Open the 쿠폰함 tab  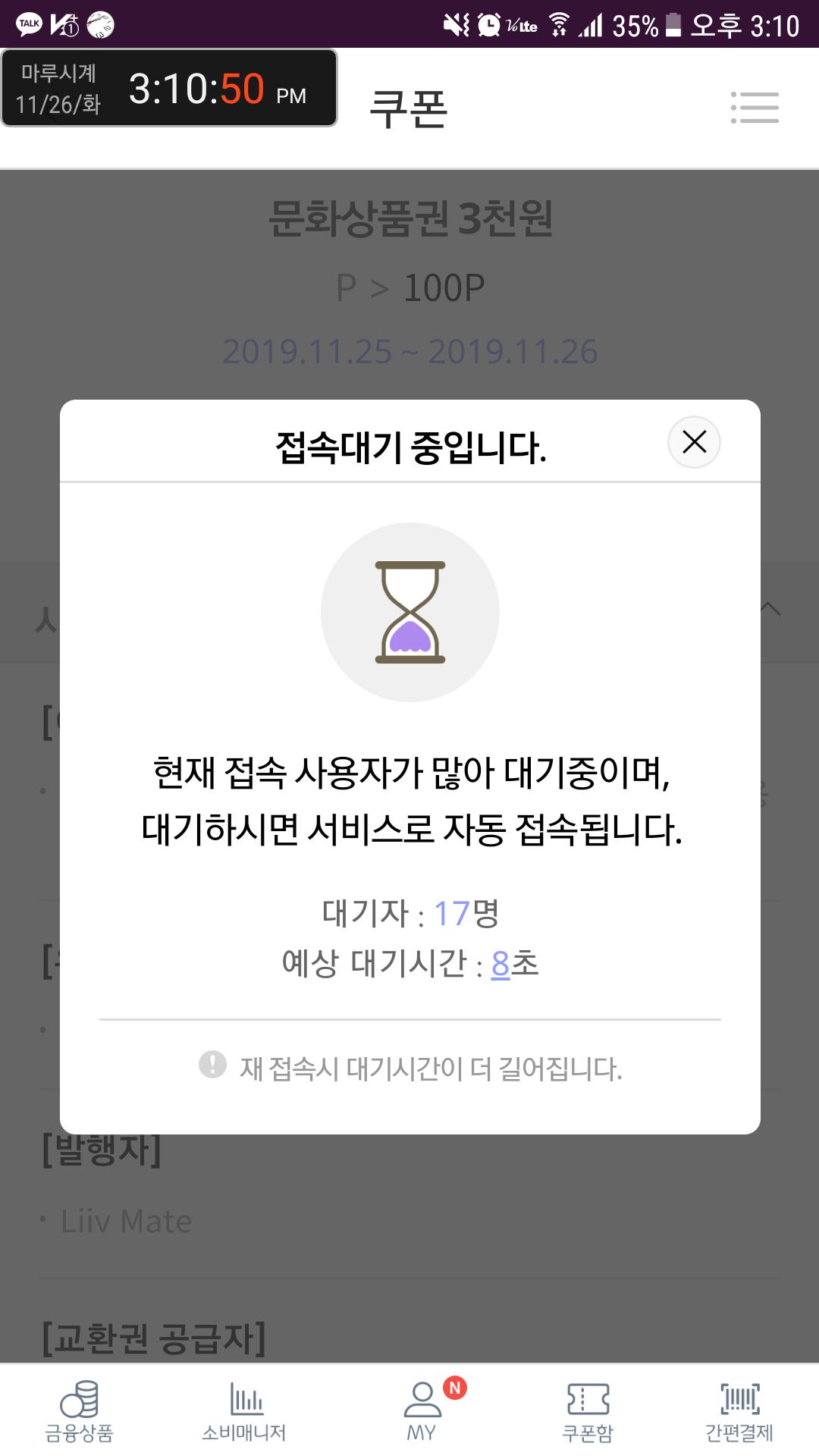[x=588, y=1410]
